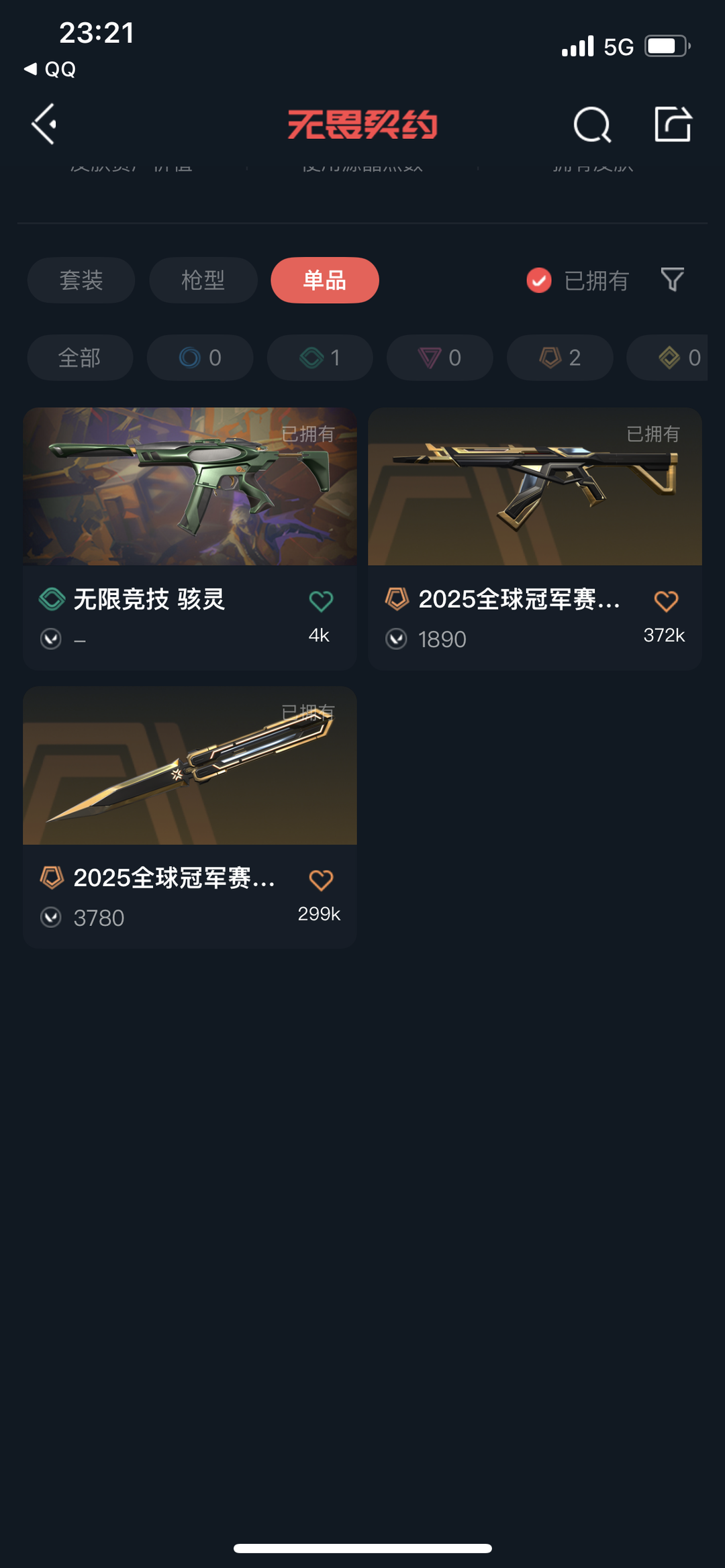Image resolution: width=725 pixels, height=1568 pixels.
Task: Filter by green diamond tier chip showing 1
Action: [x=320, y=358]
